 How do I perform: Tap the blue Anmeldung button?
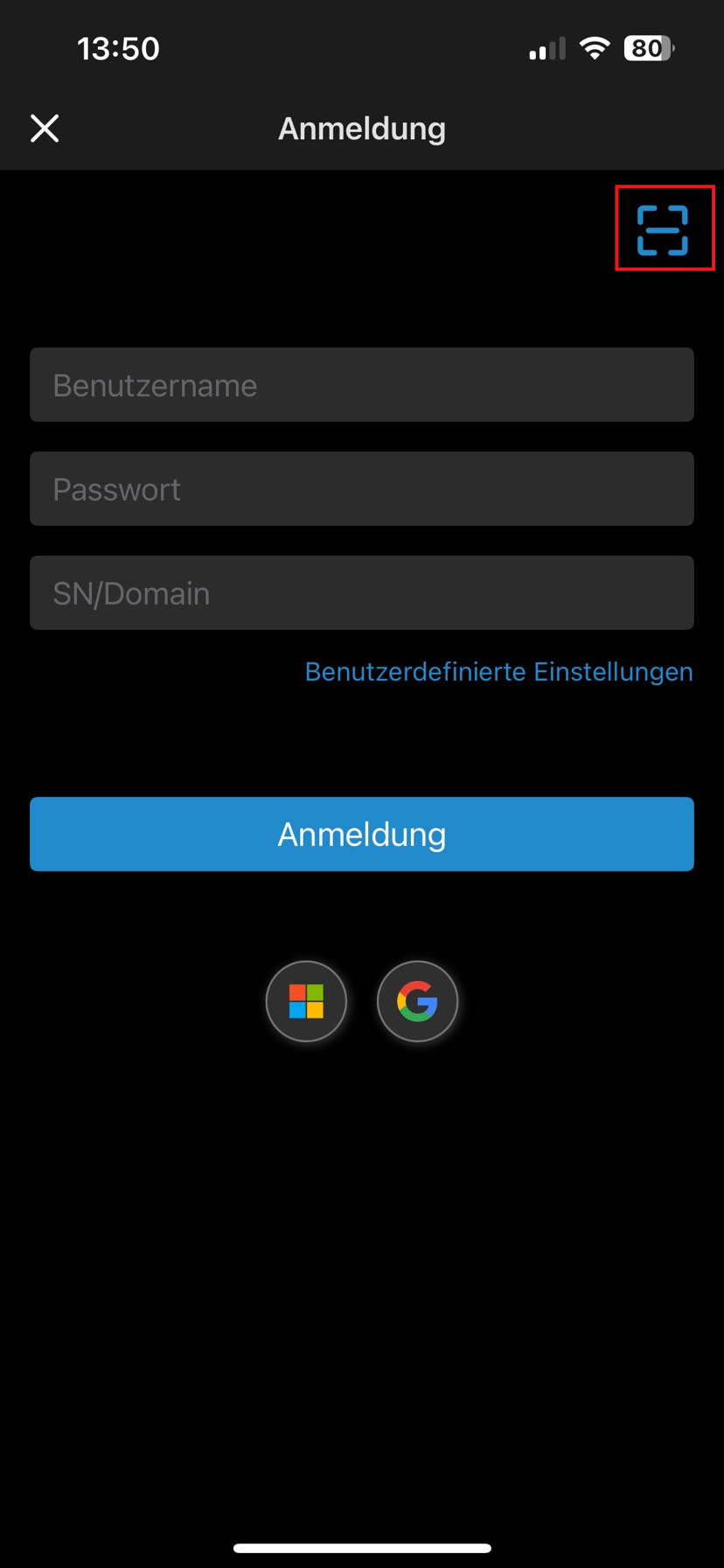tap(362, 834)
